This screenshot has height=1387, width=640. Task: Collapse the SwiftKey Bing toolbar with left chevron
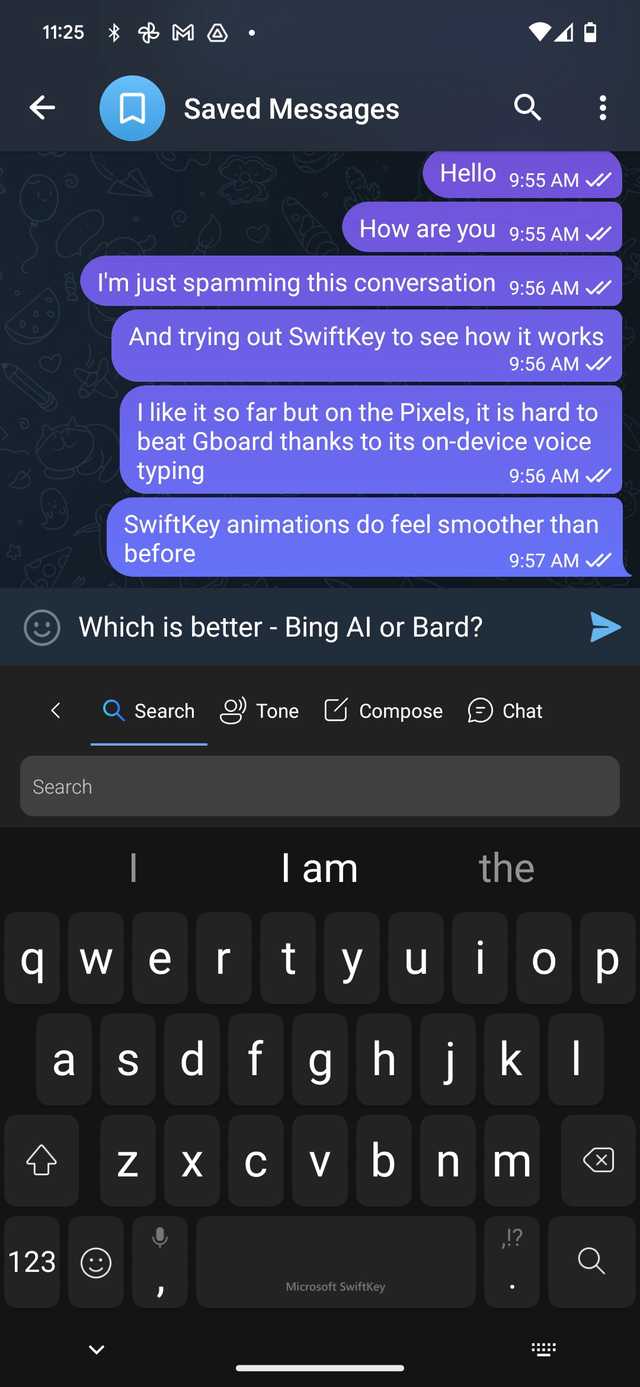coord(56,711)
